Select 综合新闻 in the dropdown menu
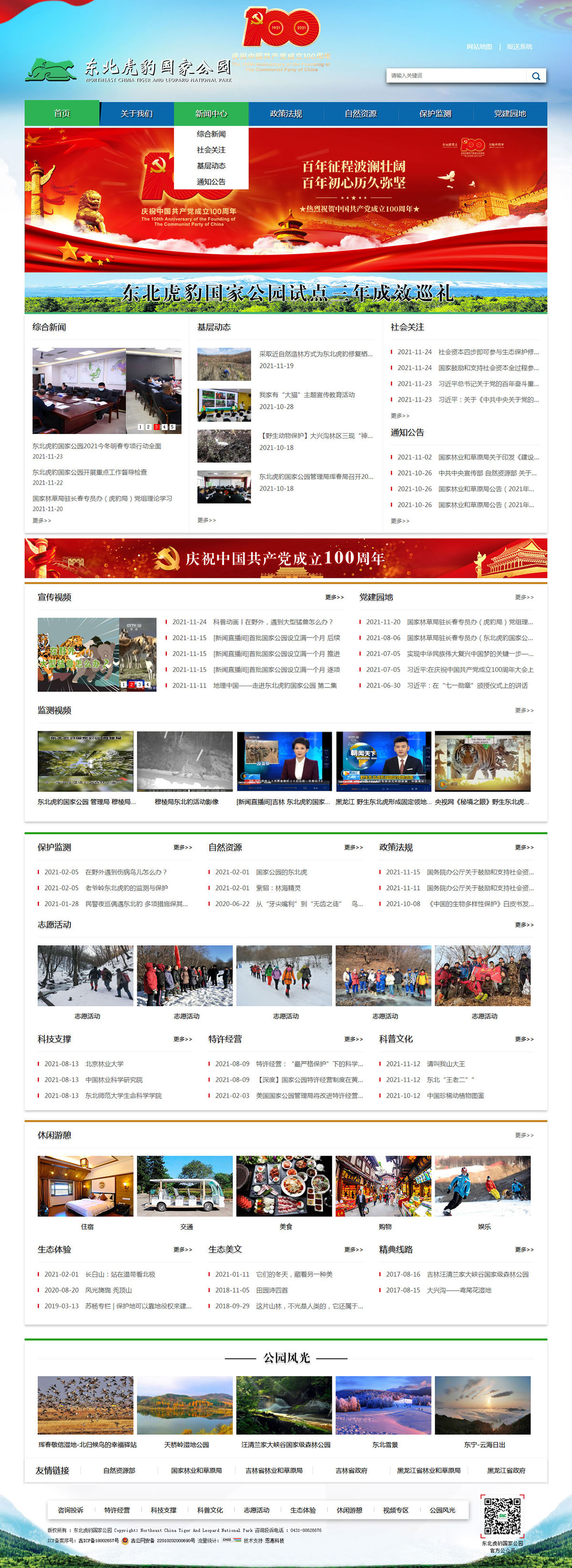Image resolution: width=572 pixels, height=1568 pixels. pyautogui.click(x=211, y=134)
